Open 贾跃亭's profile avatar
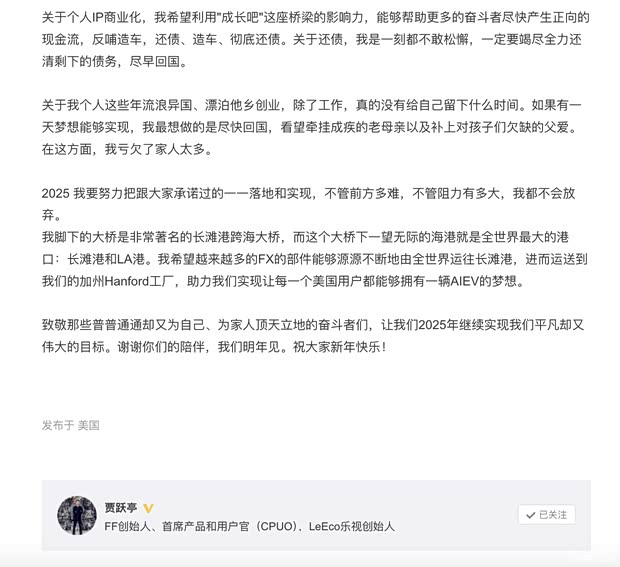 (x=77, y=515)
